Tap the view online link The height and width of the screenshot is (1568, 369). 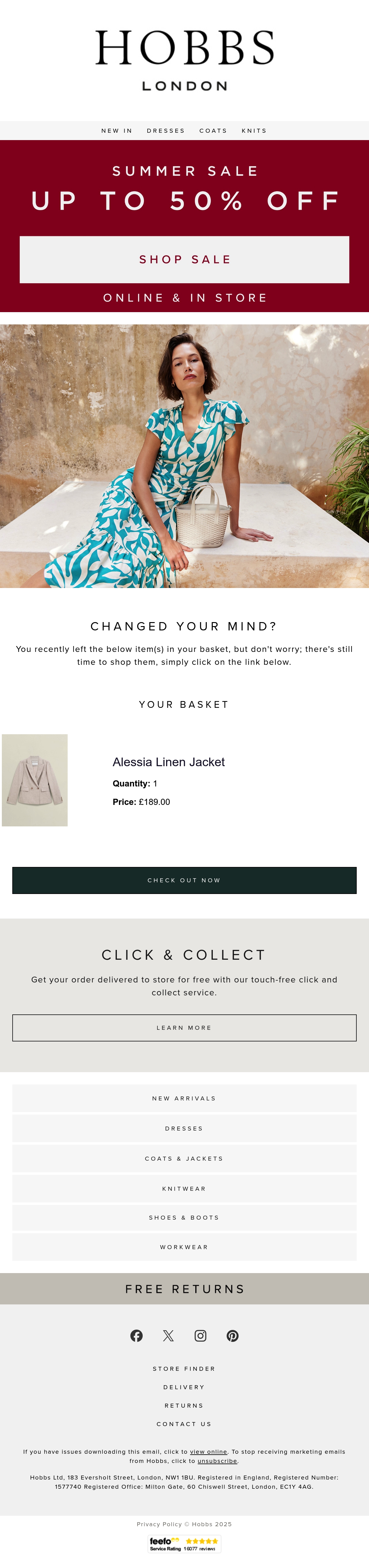pos(208,1451)
